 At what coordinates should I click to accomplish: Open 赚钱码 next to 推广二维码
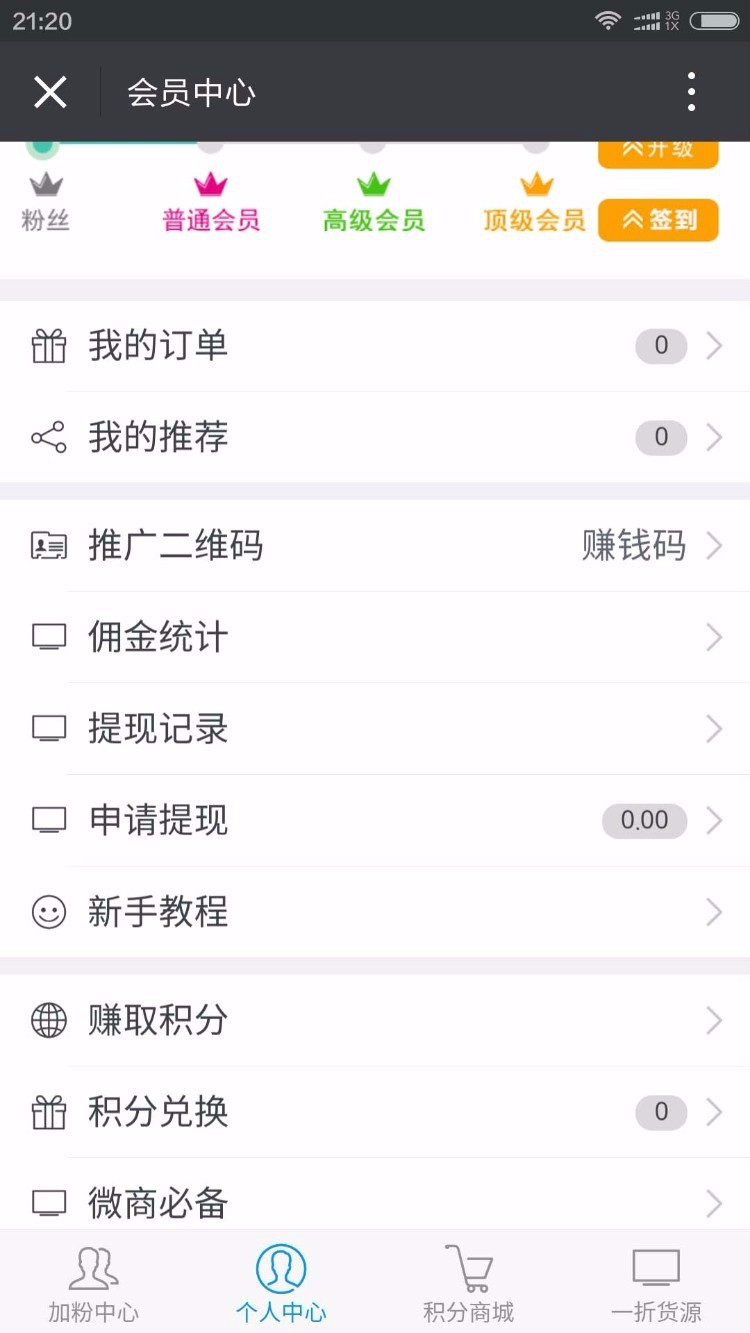[x=630, y=545]
